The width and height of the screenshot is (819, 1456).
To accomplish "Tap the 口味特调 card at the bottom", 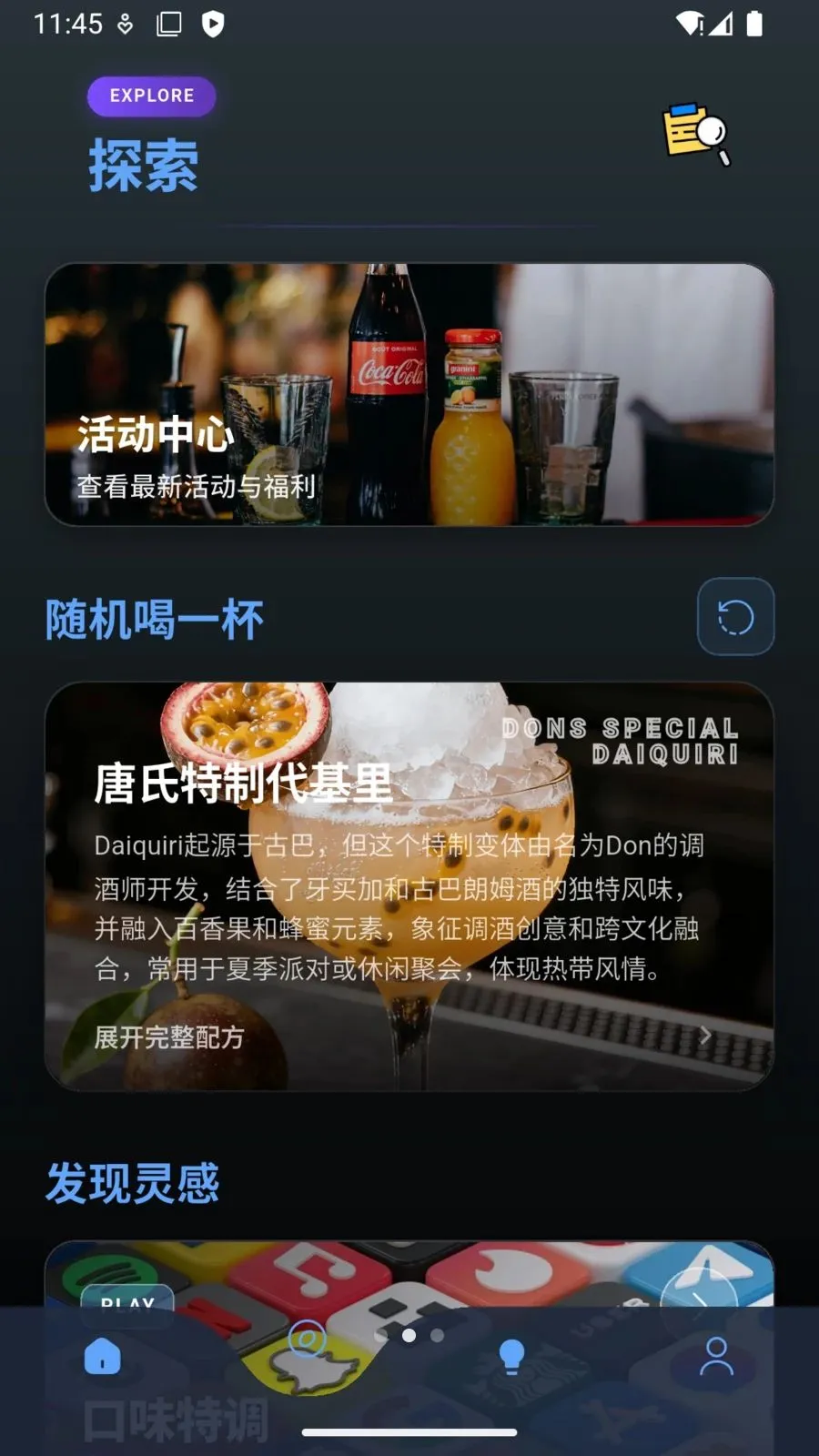I will [x=178, y=1416].
